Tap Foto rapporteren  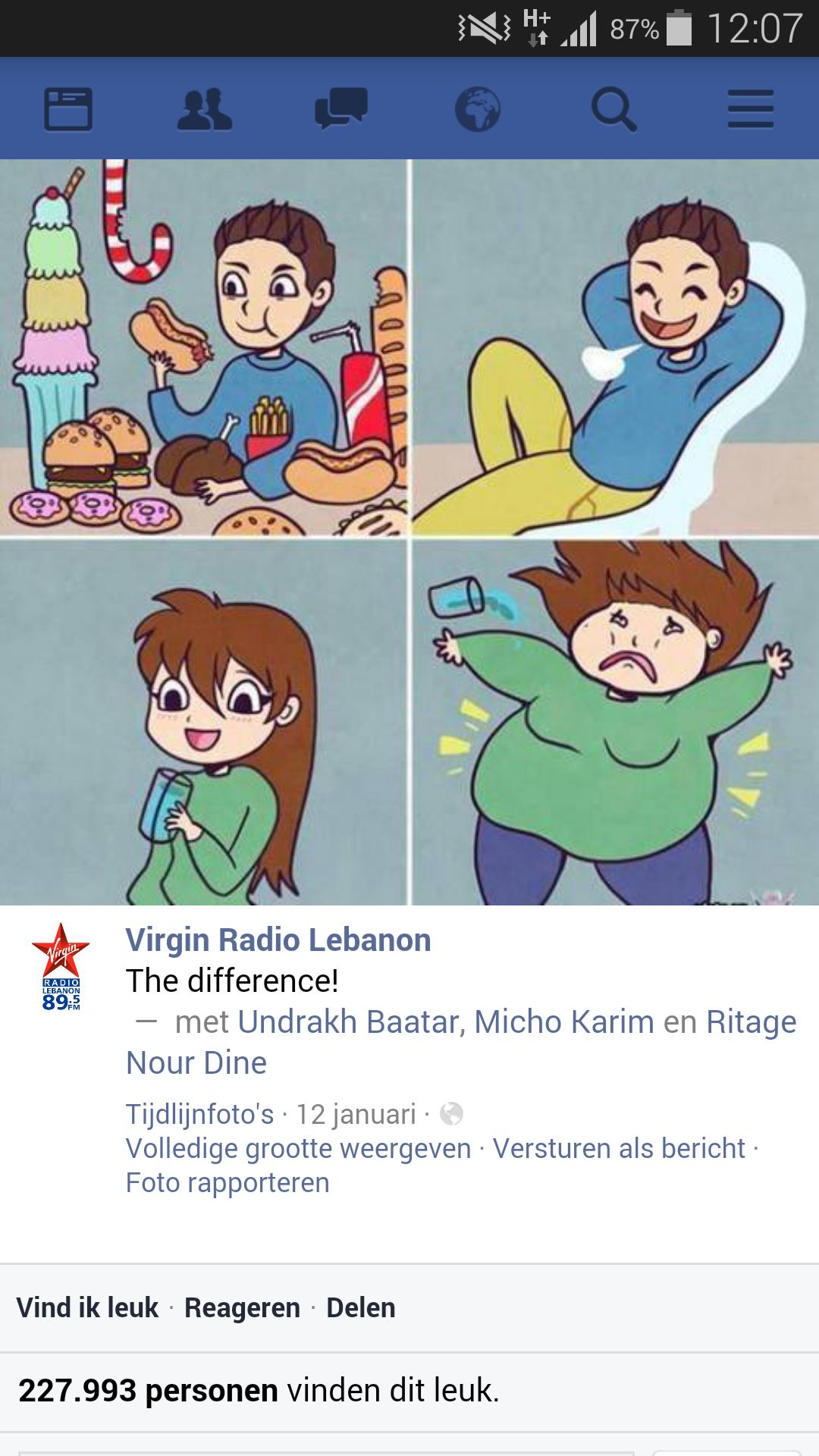tap(227, 1182)
